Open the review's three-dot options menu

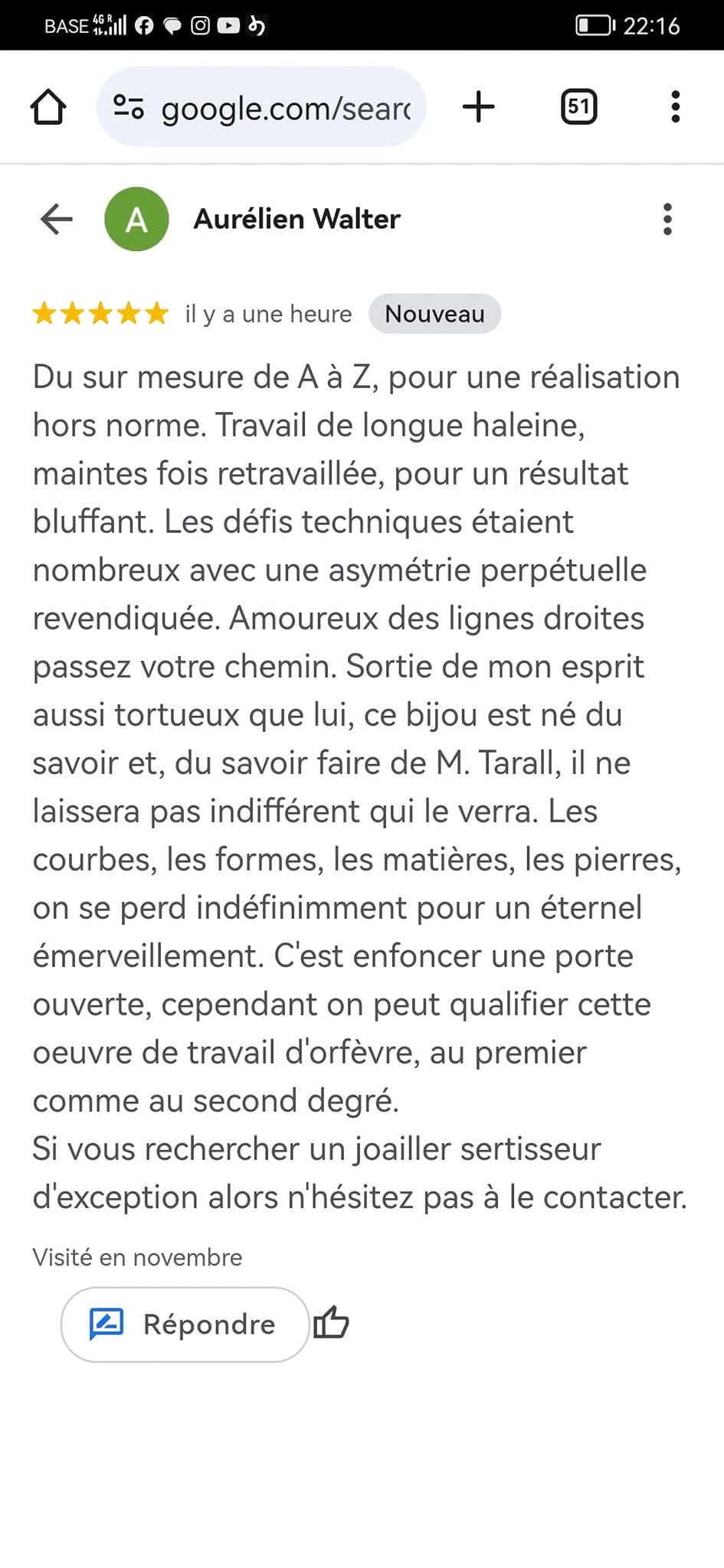667,219
